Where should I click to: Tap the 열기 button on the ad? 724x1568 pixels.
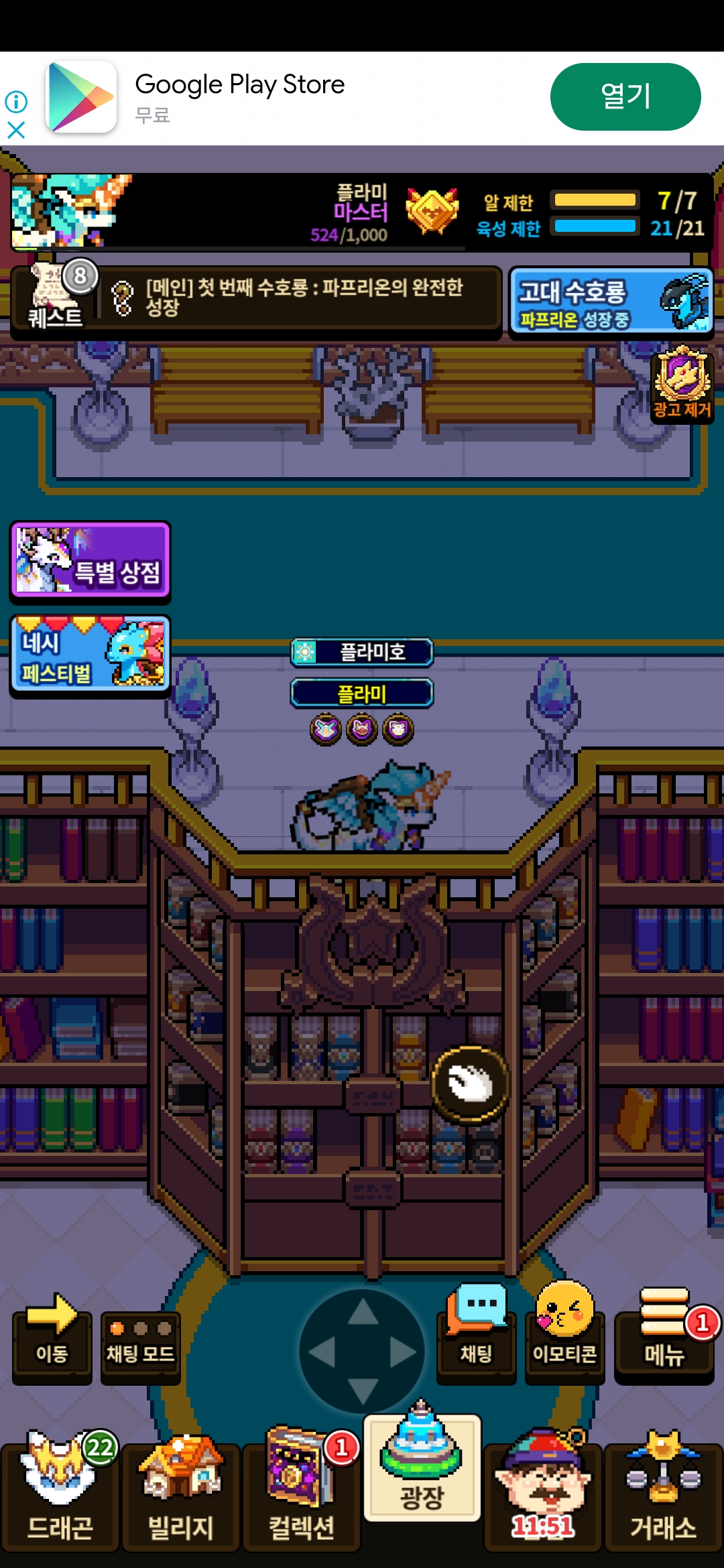click(x=625, y=96)
